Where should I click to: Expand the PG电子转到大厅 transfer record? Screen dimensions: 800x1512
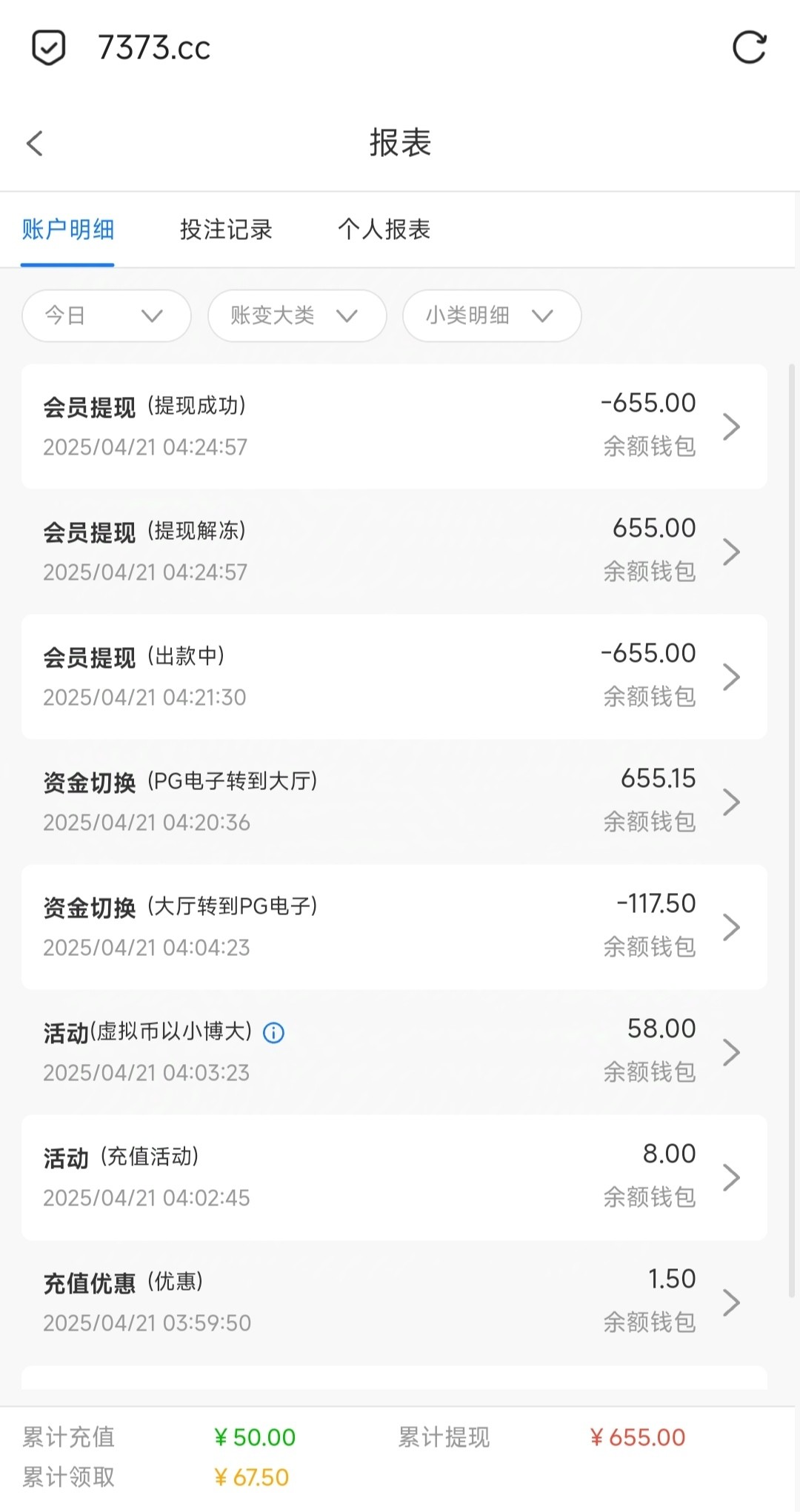tap(733, 801)
